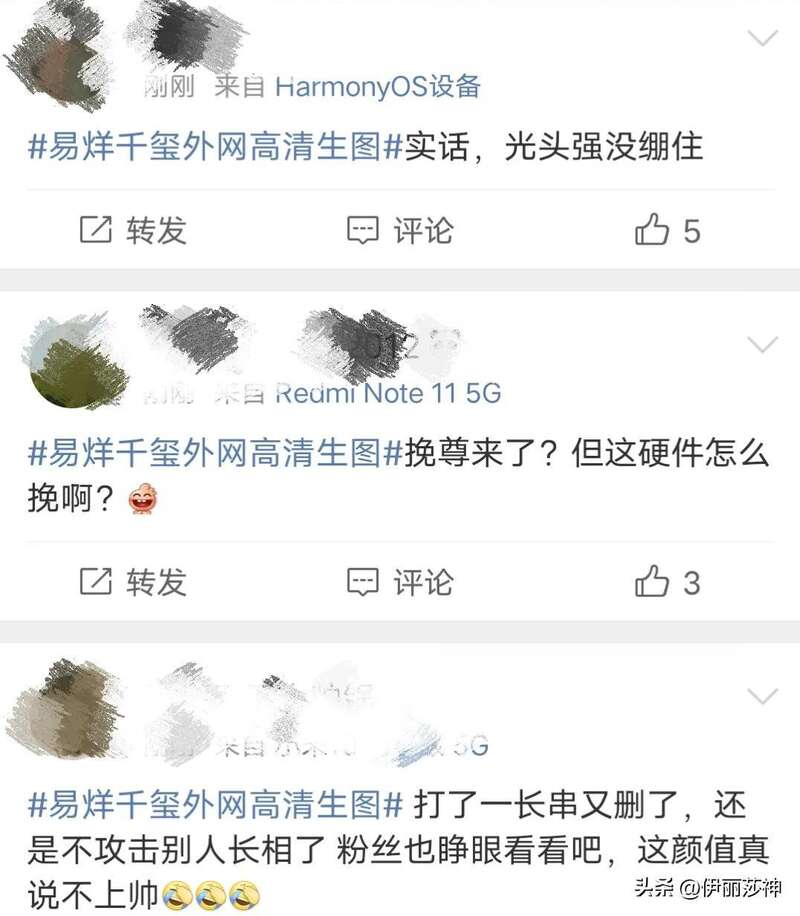Comment on the 光头强没绷住 post

400,231
